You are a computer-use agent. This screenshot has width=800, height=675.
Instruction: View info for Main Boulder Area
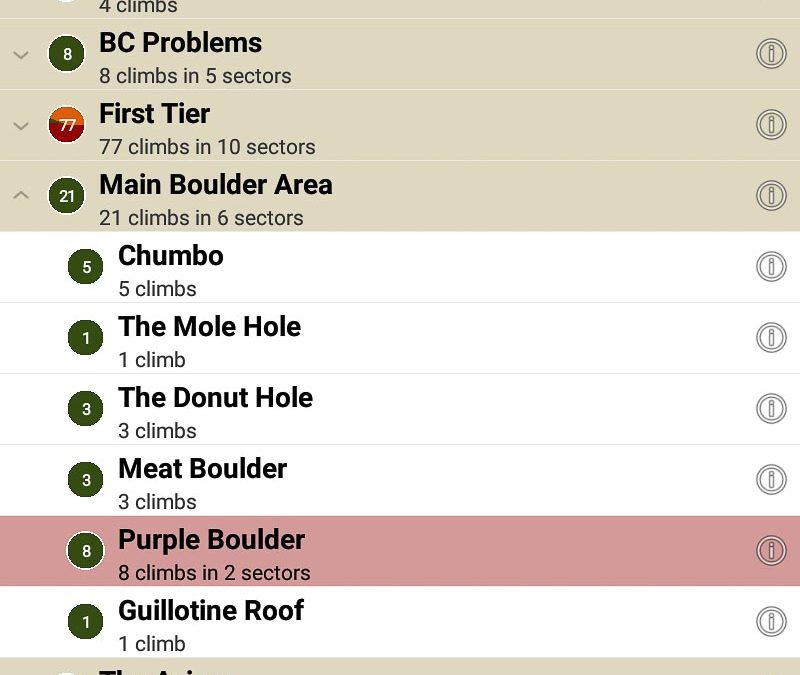click(x=771, y=195)
